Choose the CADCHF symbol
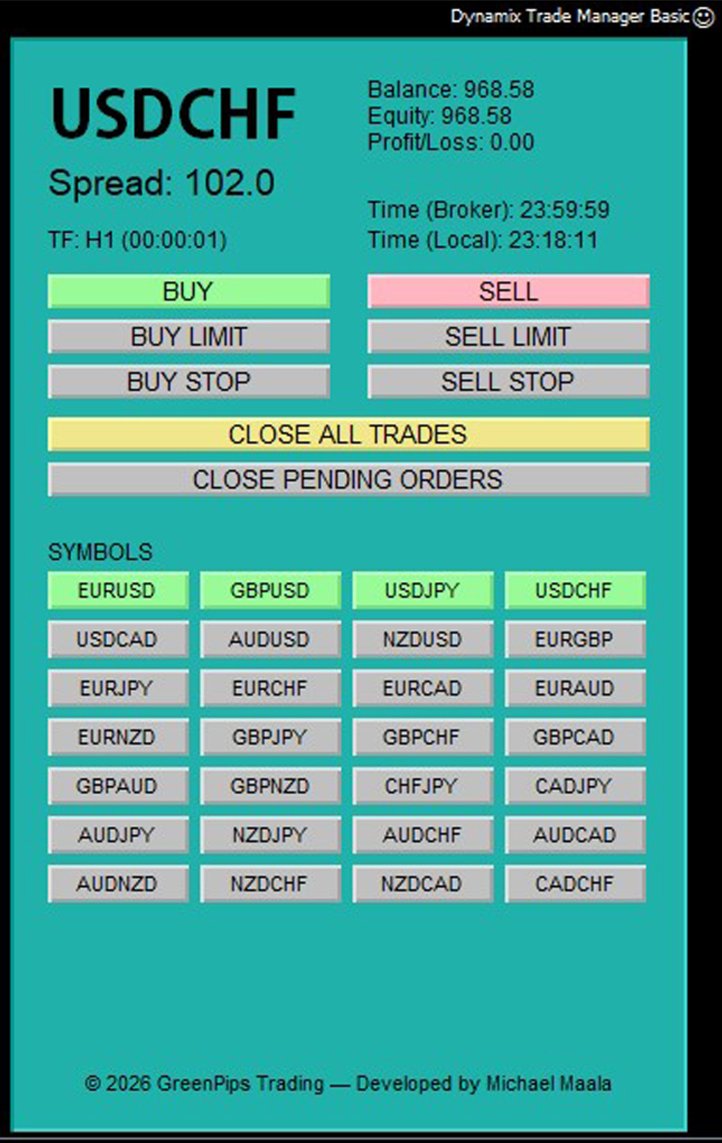Image resolution: width=722 pixels, height=1143 pixels. point(574,884)
